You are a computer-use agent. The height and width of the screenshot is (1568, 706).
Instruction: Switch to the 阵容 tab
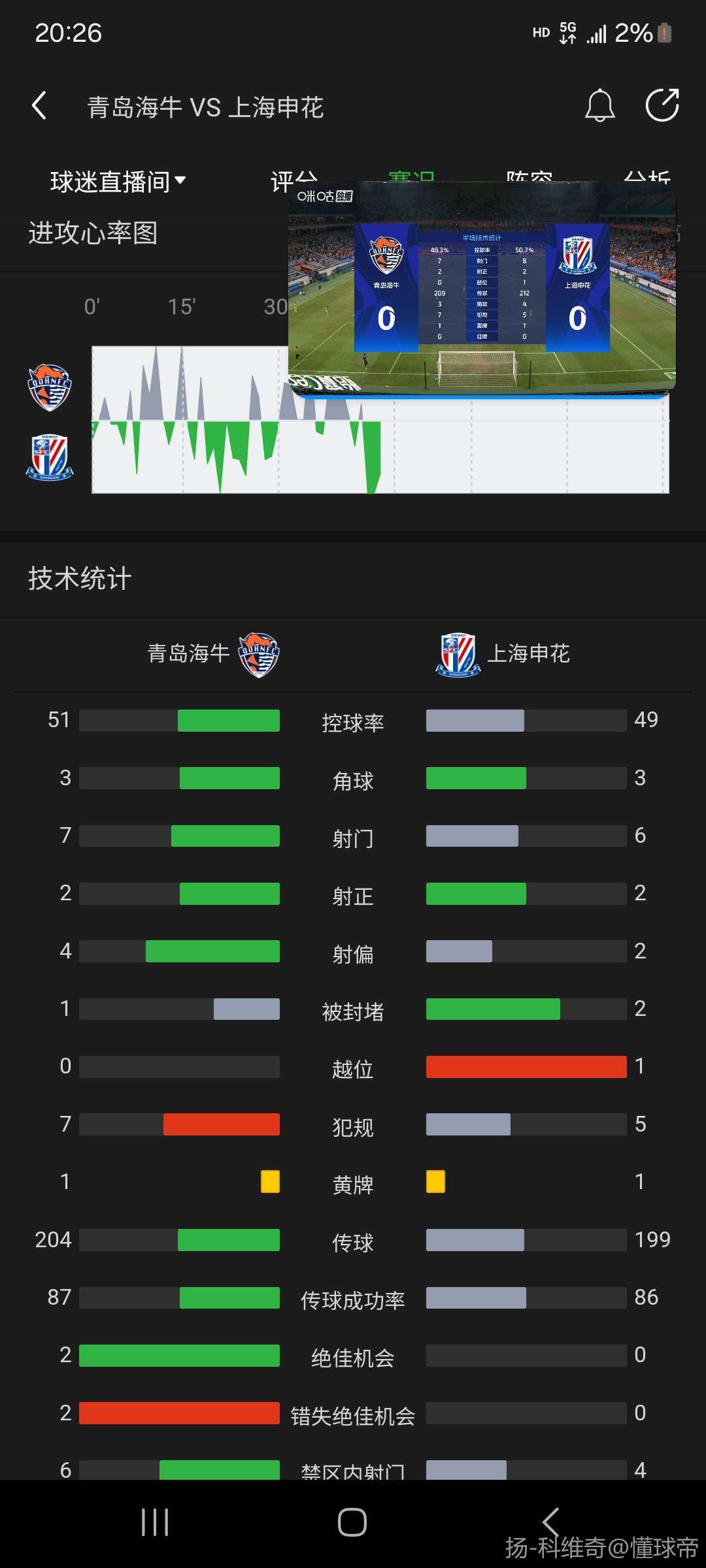[528, 175]
